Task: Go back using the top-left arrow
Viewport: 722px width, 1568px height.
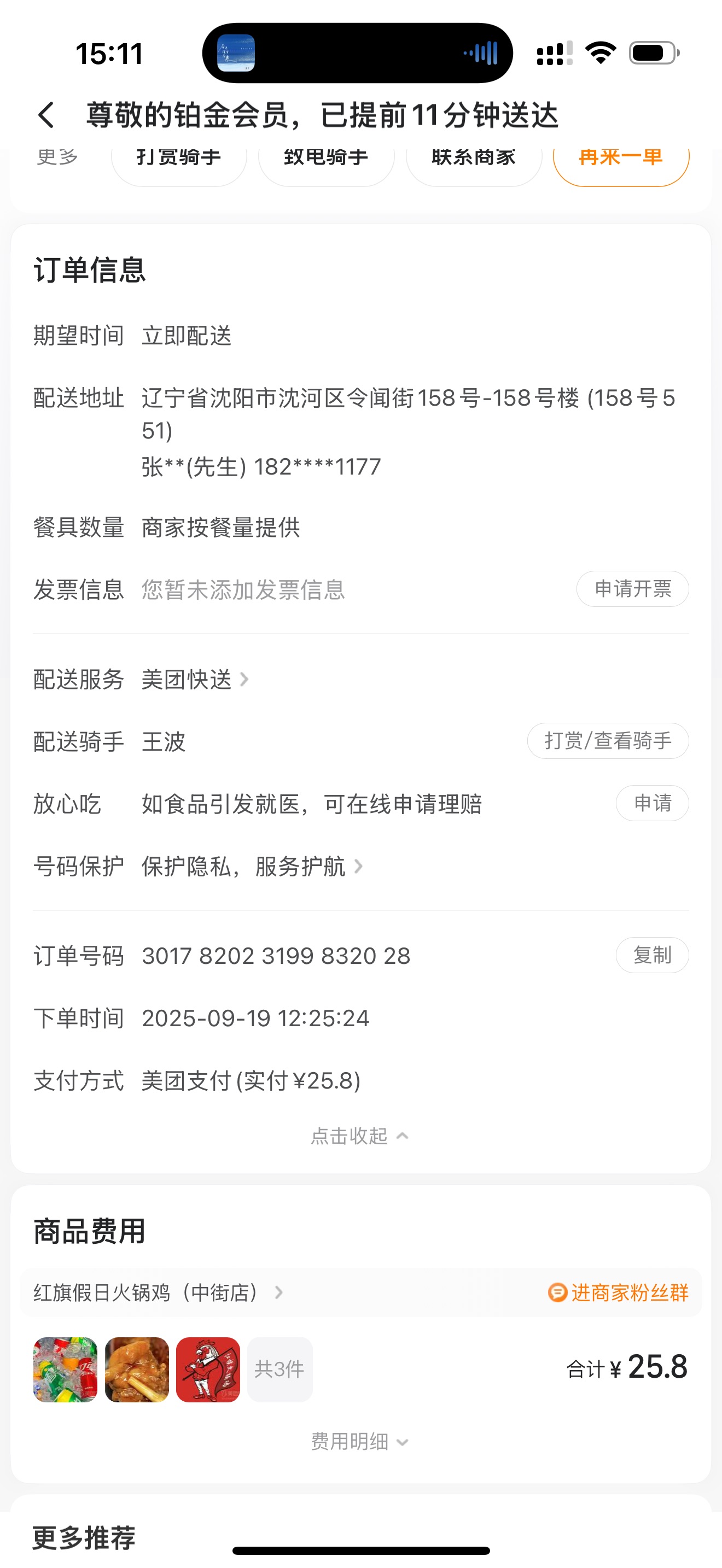Action: point(46,115)
